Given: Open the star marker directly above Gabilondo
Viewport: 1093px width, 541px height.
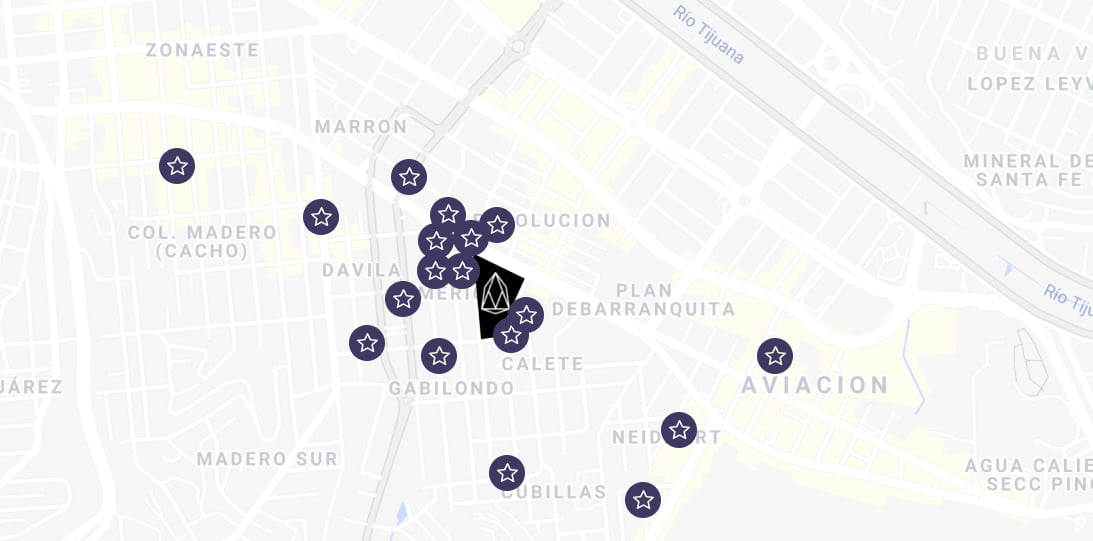Looking at the screenshot, I should 439,356.
